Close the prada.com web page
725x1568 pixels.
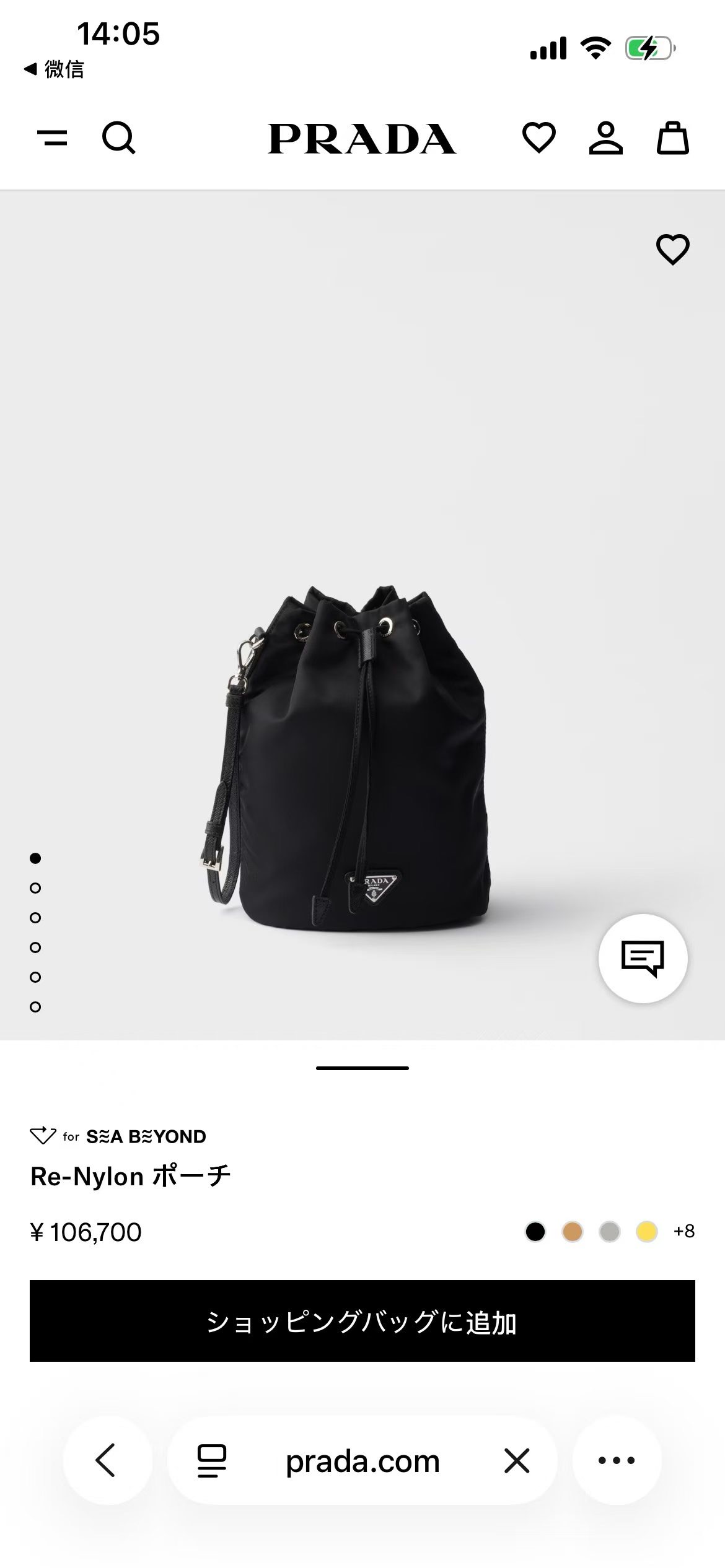pyautogui.click(x=517, y=1460)
